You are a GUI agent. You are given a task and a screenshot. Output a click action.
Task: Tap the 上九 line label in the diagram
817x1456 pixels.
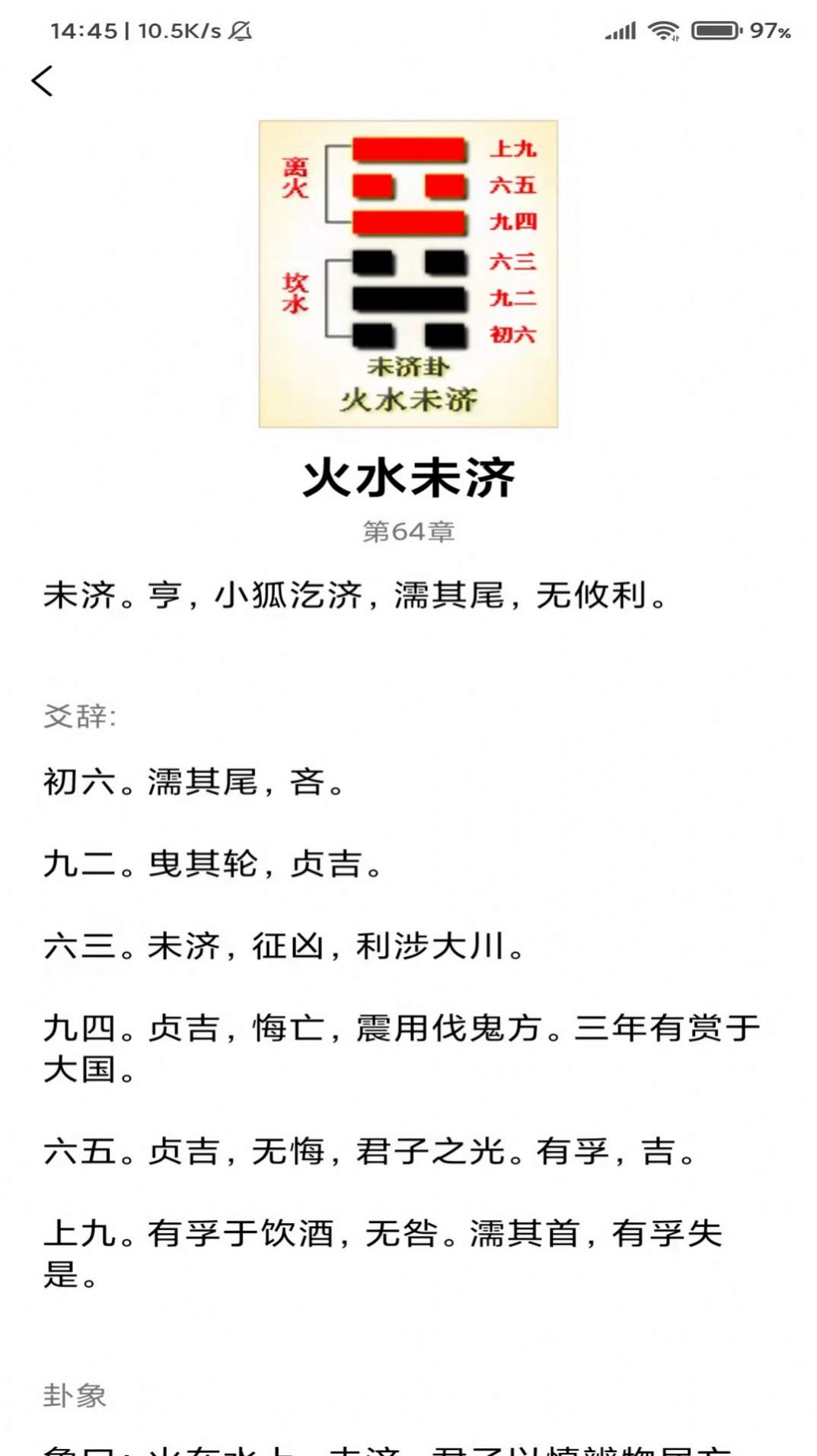click(x=515, y=151)
